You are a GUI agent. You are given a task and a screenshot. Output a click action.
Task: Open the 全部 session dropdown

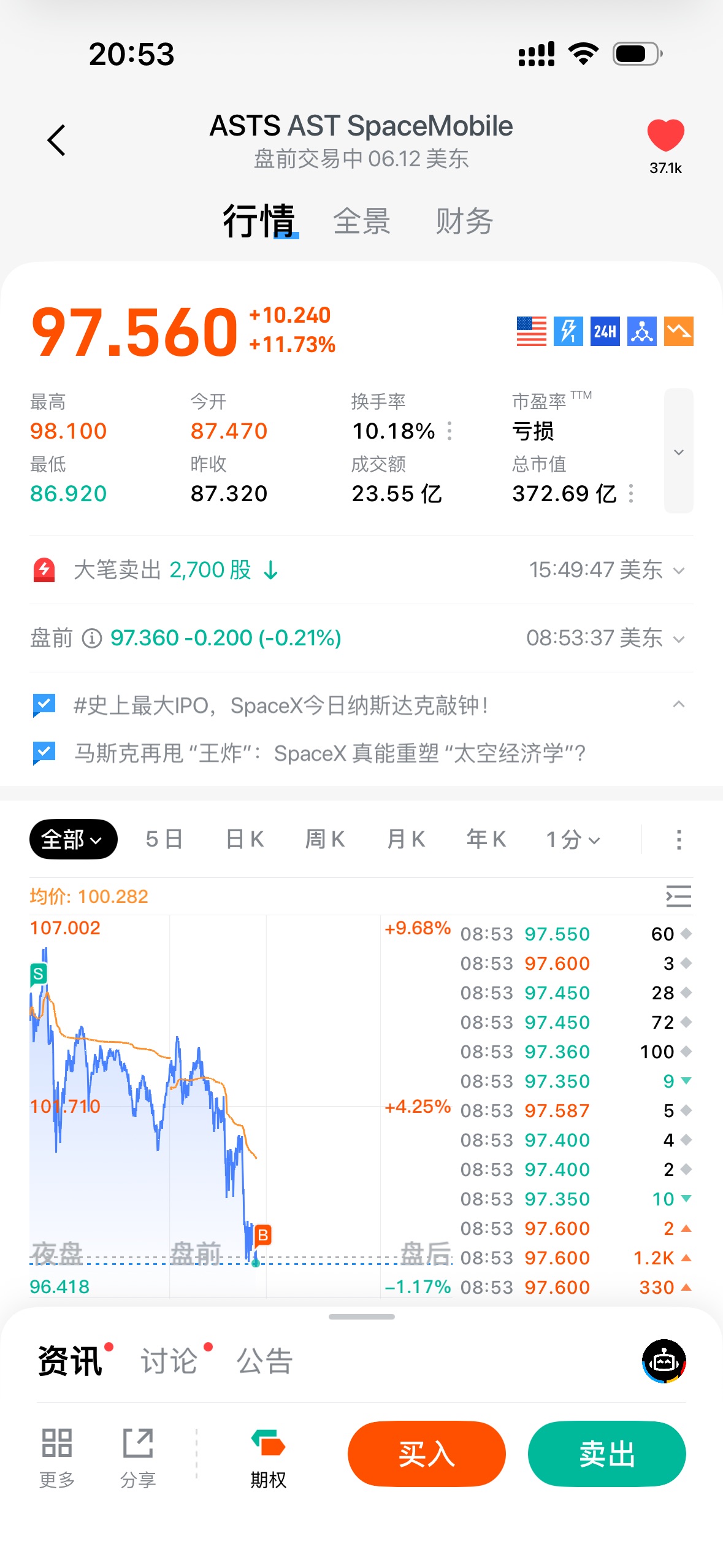[73, 839]
